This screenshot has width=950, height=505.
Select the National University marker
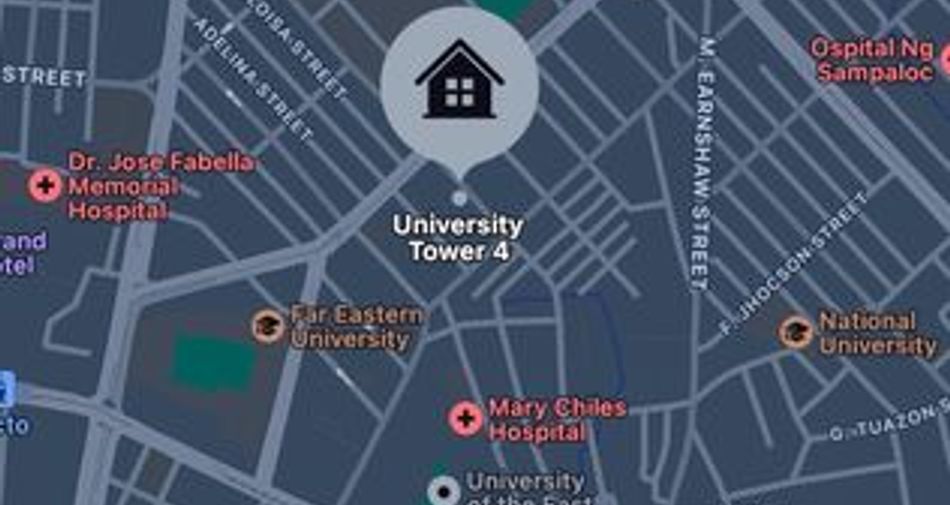click(796, 332)
